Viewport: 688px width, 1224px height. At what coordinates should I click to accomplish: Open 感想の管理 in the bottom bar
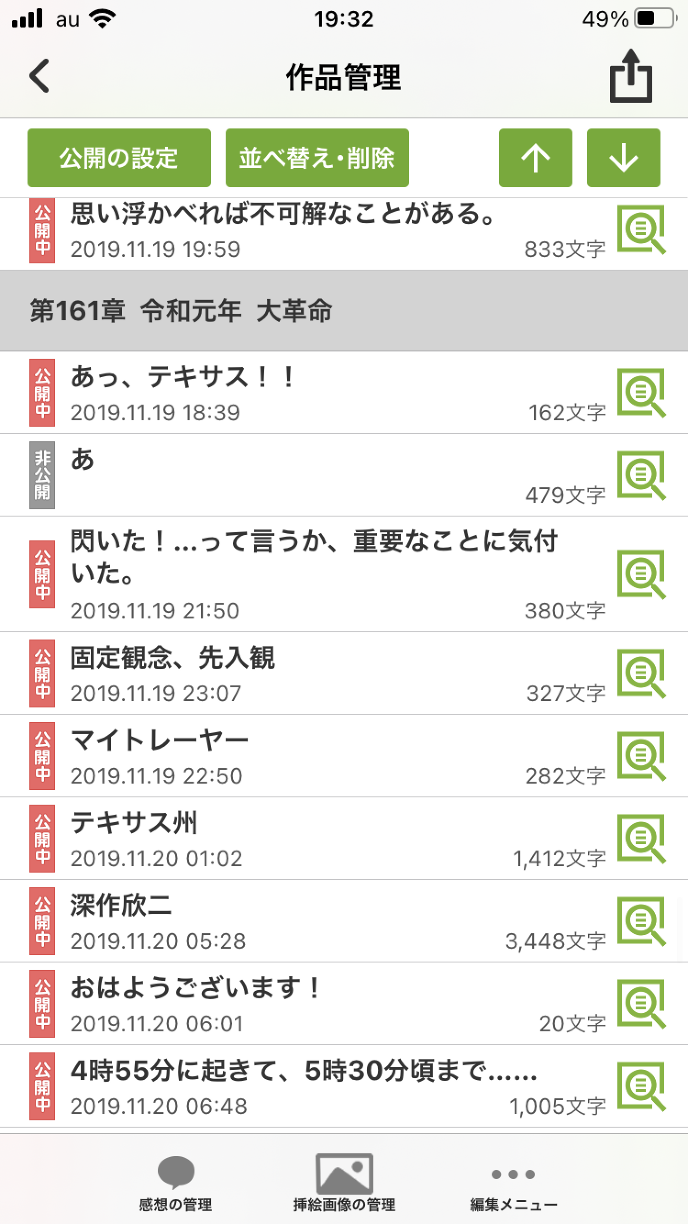pyautogui.click(x=176, y=1184)
